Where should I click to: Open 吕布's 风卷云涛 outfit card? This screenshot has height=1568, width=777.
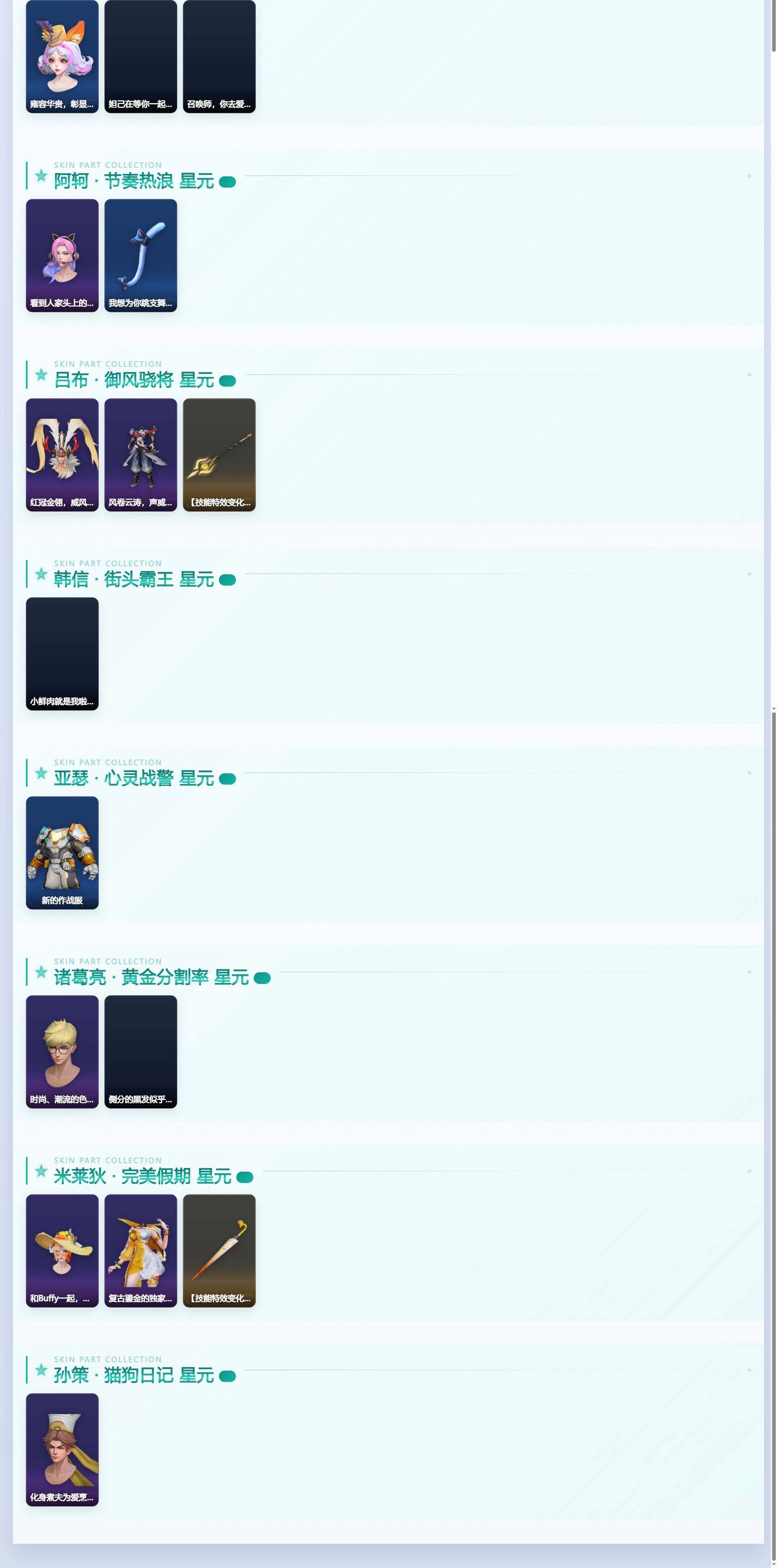[141, 455]
